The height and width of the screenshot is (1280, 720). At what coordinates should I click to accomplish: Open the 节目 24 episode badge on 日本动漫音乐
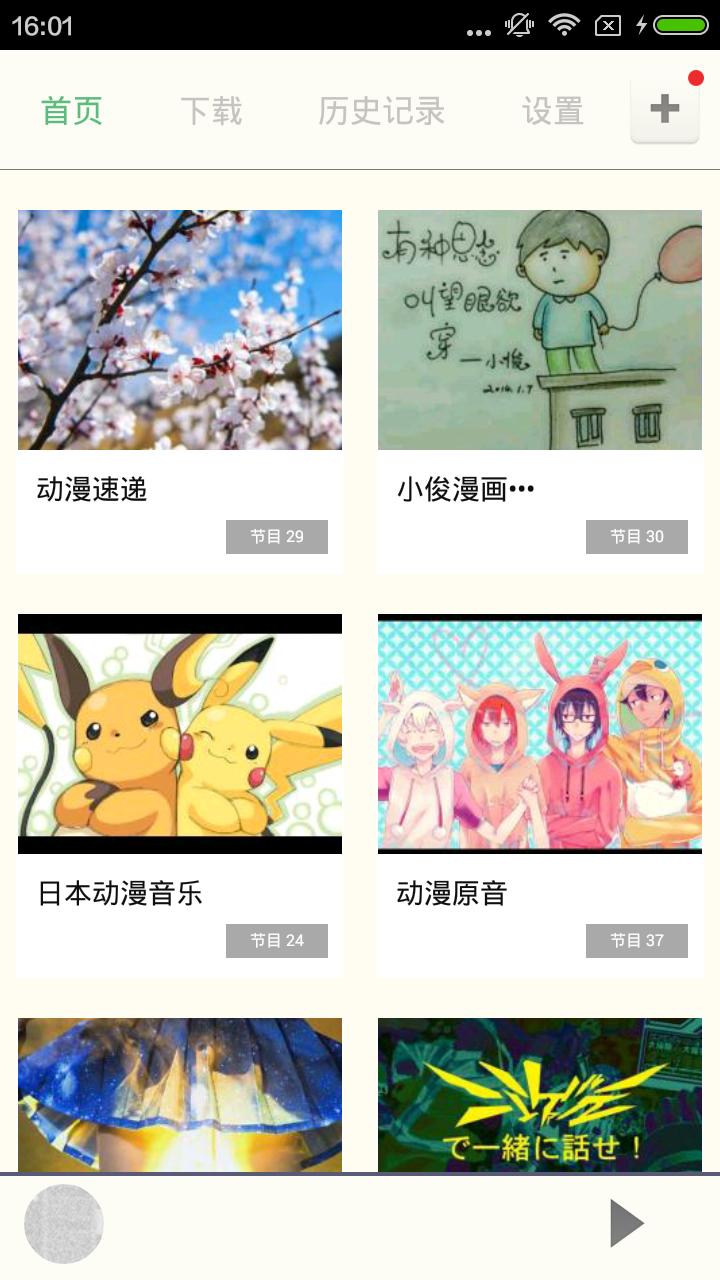277,941
